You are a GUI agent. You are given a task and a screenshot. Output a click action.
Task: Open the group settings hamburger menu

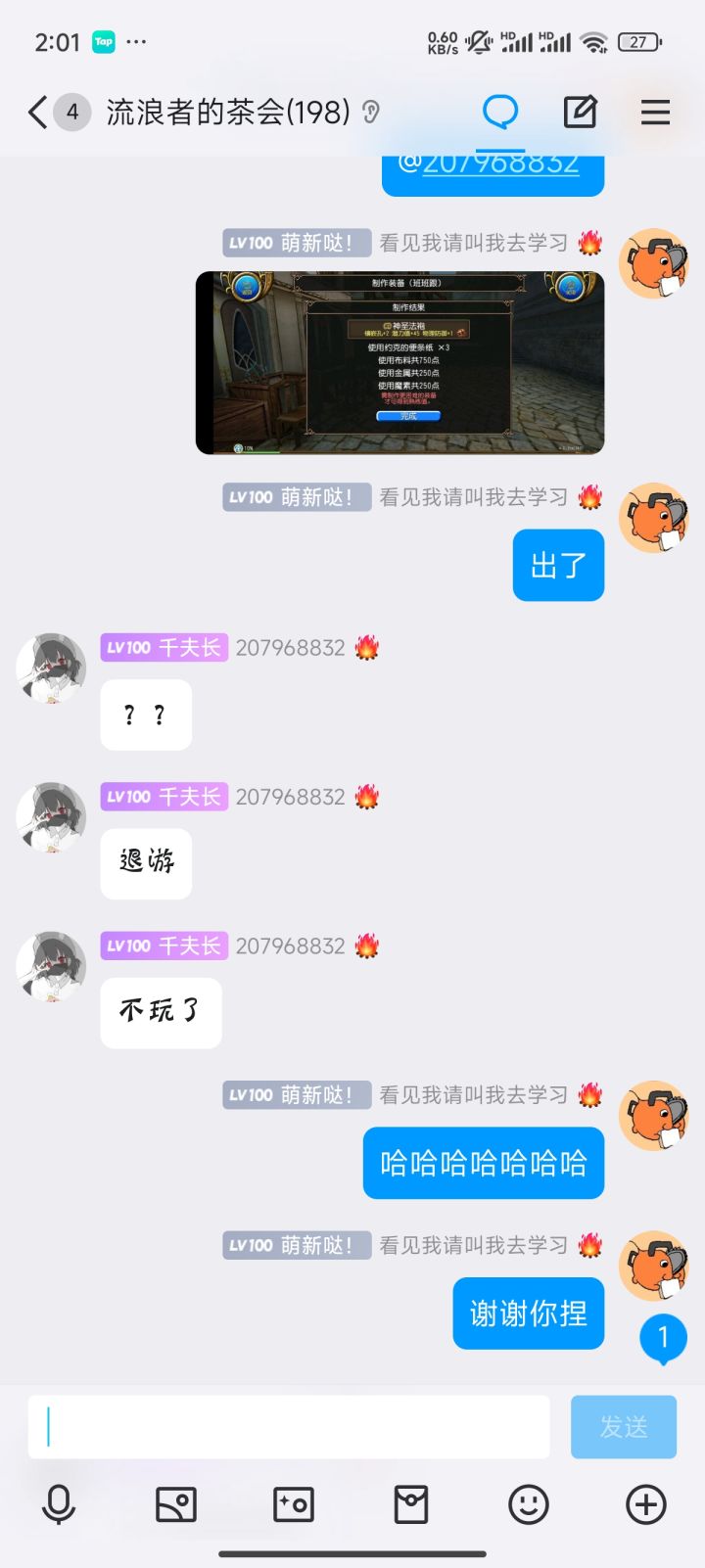[654, 113]
